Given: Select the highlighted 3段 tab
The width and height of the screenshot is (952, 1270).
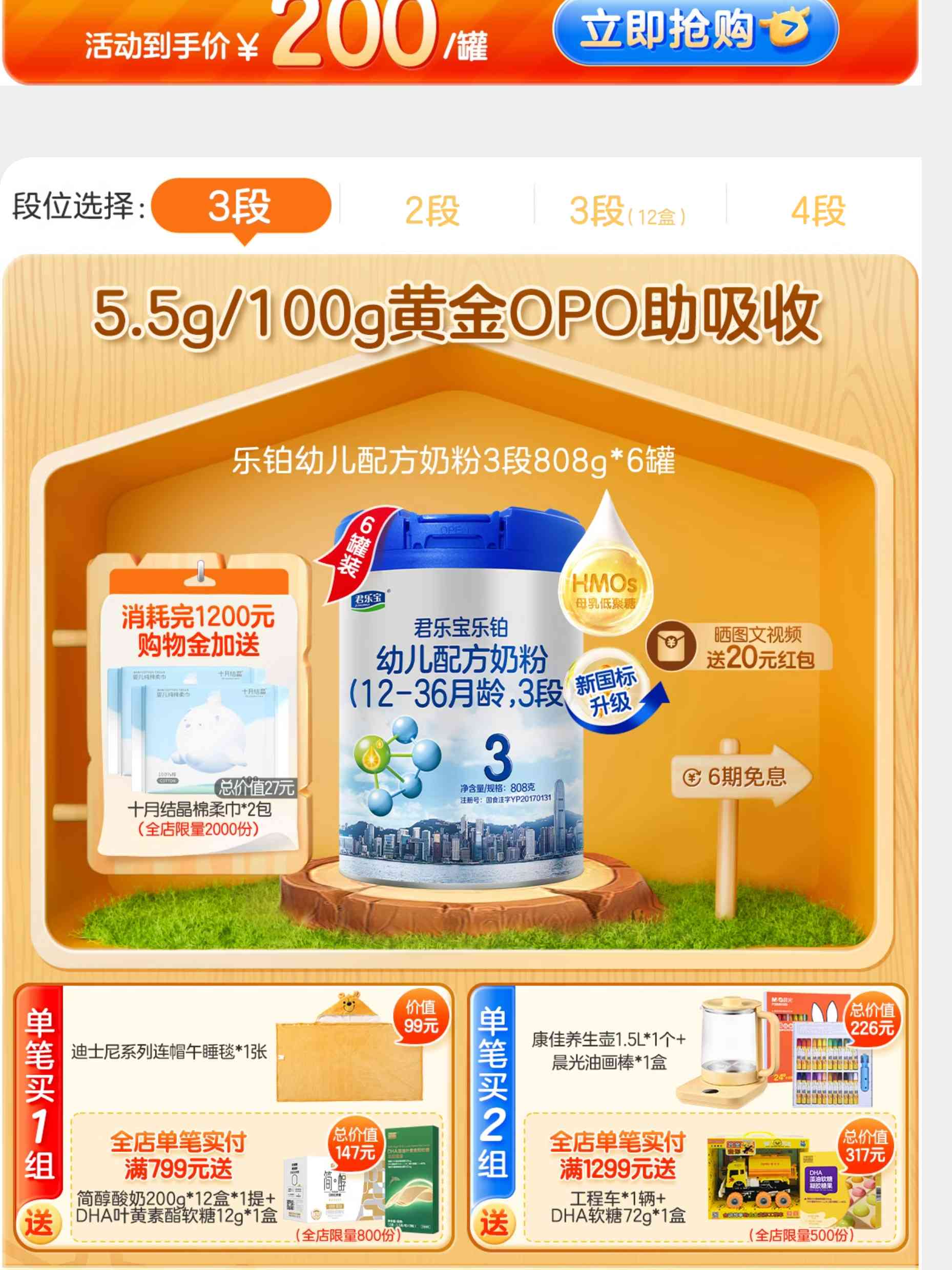Looking at the screenshot, I should point(240,206).
